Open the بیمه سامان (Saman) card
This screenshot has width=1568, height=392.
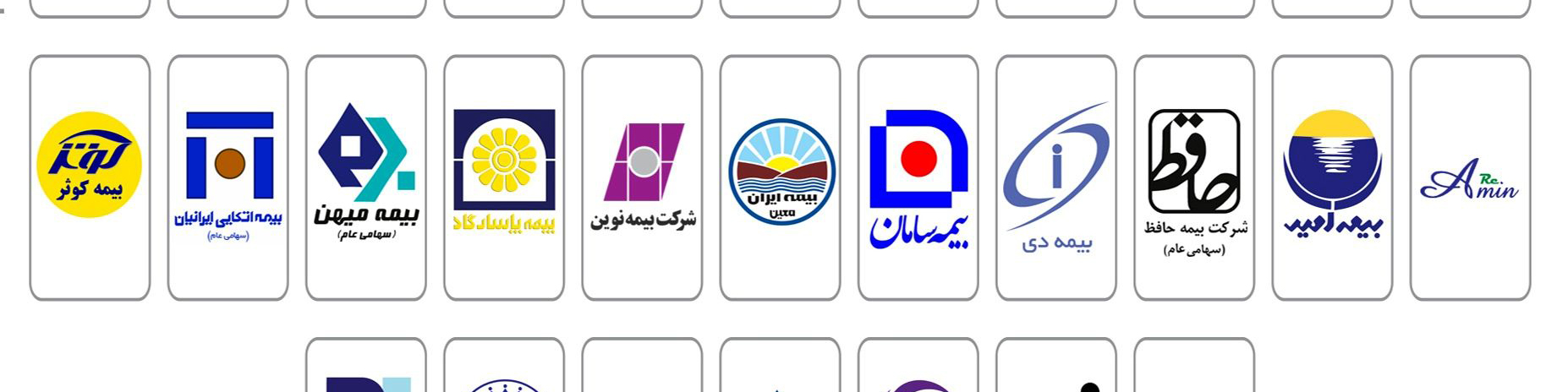coord(918,177)
